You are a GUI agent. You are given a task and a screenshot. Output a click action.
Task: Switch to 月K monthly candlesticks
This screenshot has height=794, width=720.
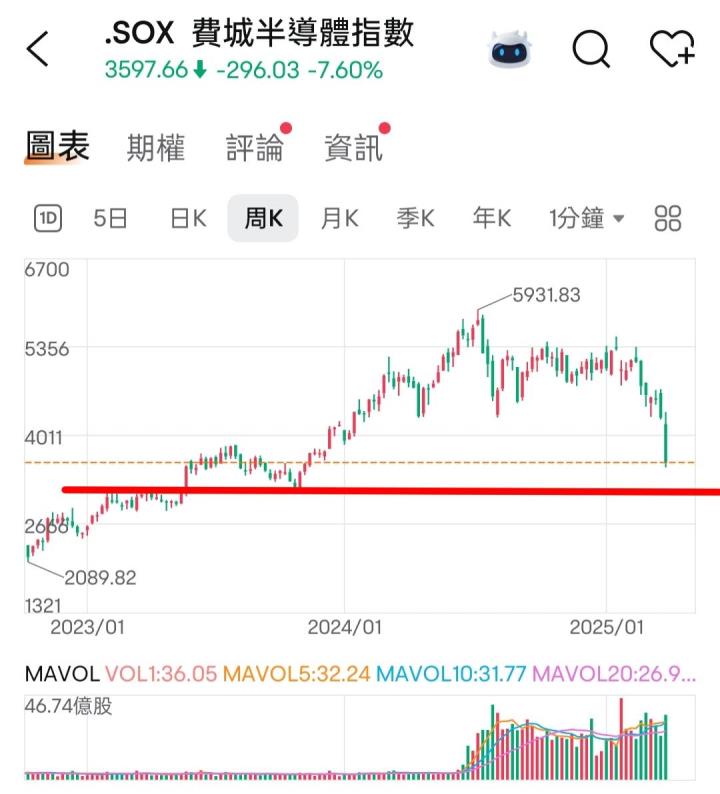(x=339, y=218)
